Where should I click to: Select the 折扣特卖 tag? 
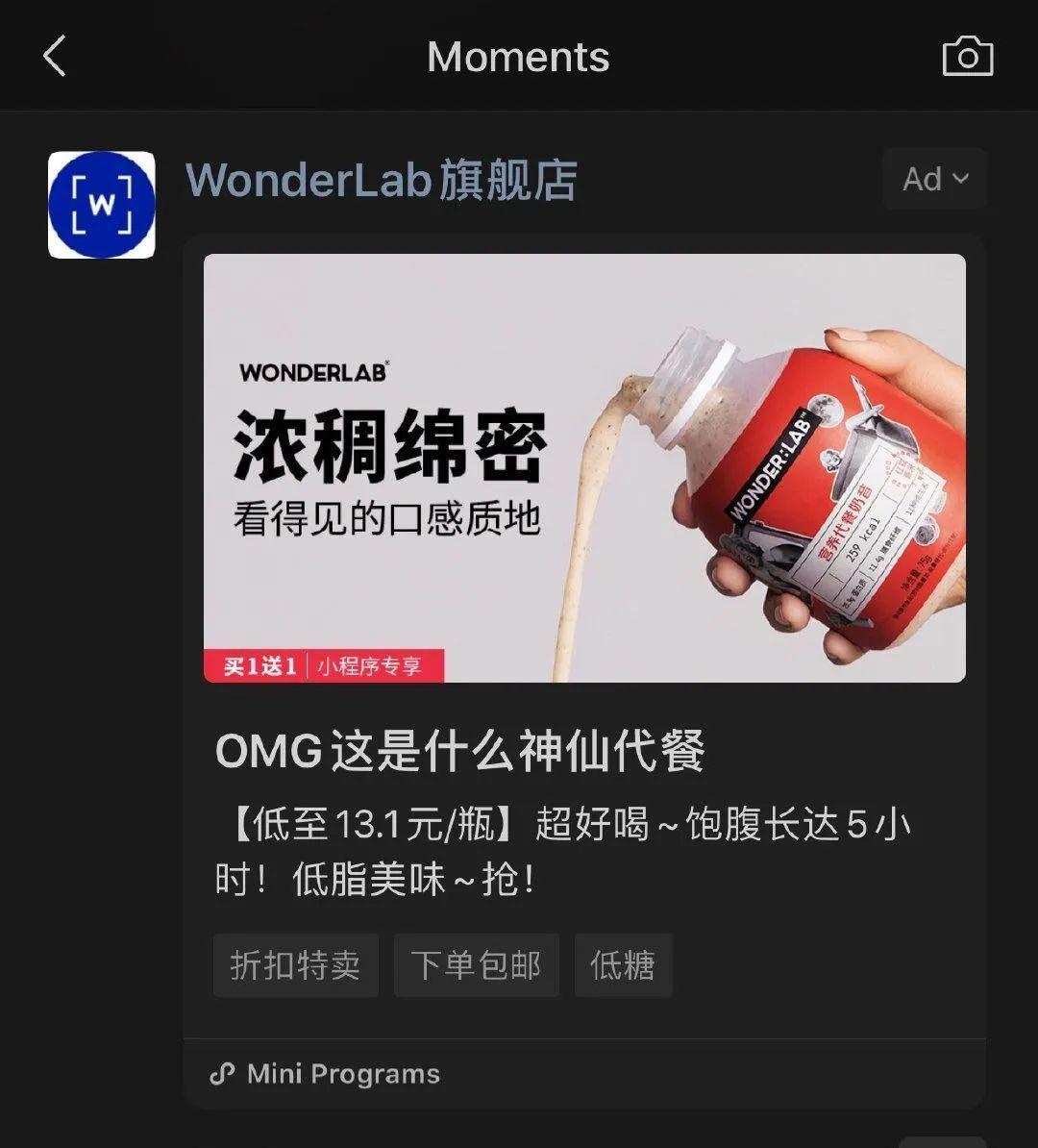(x=295, y=964)
